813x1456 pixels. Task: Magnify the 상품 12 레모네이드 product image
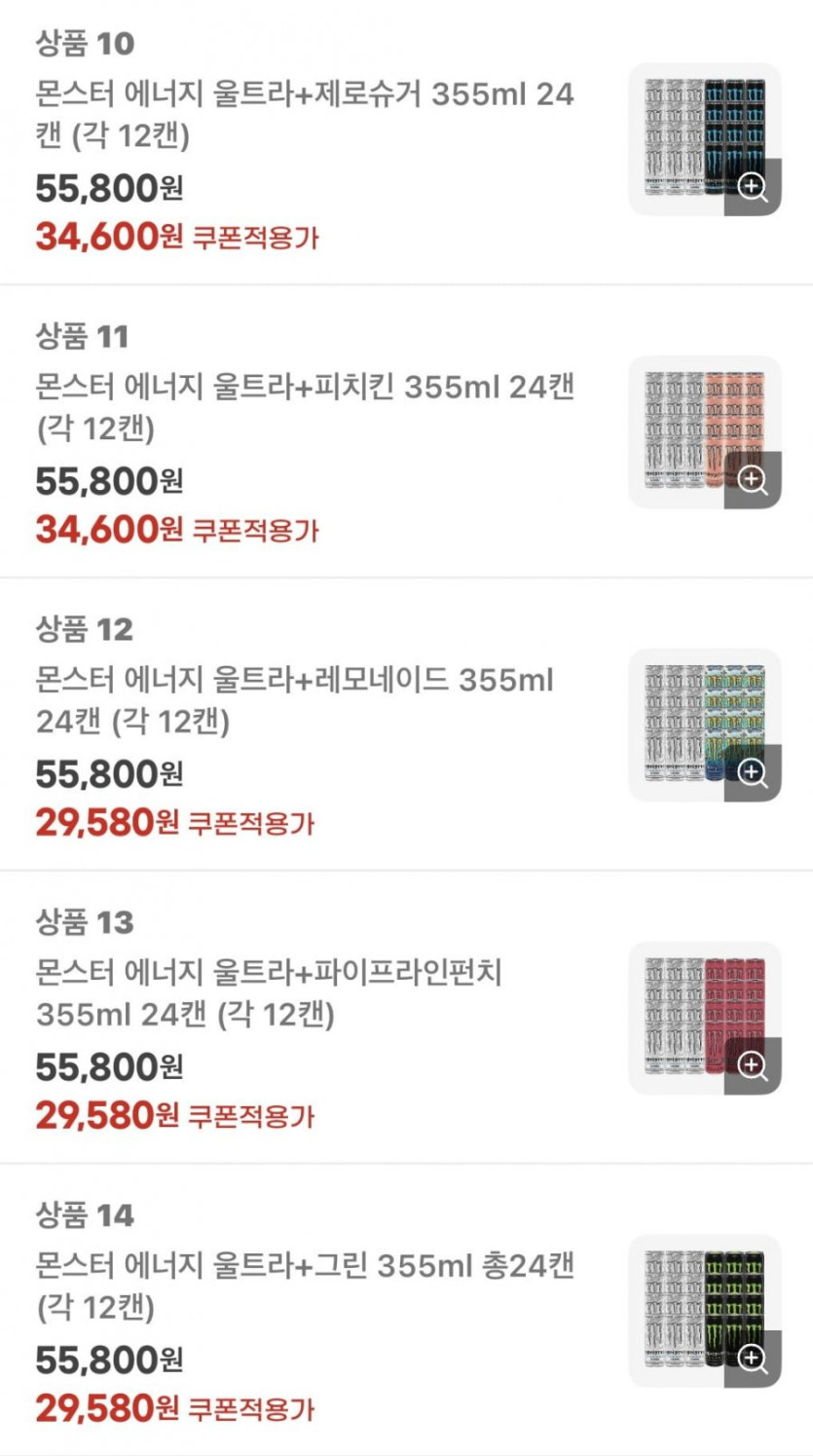point(753,773)
